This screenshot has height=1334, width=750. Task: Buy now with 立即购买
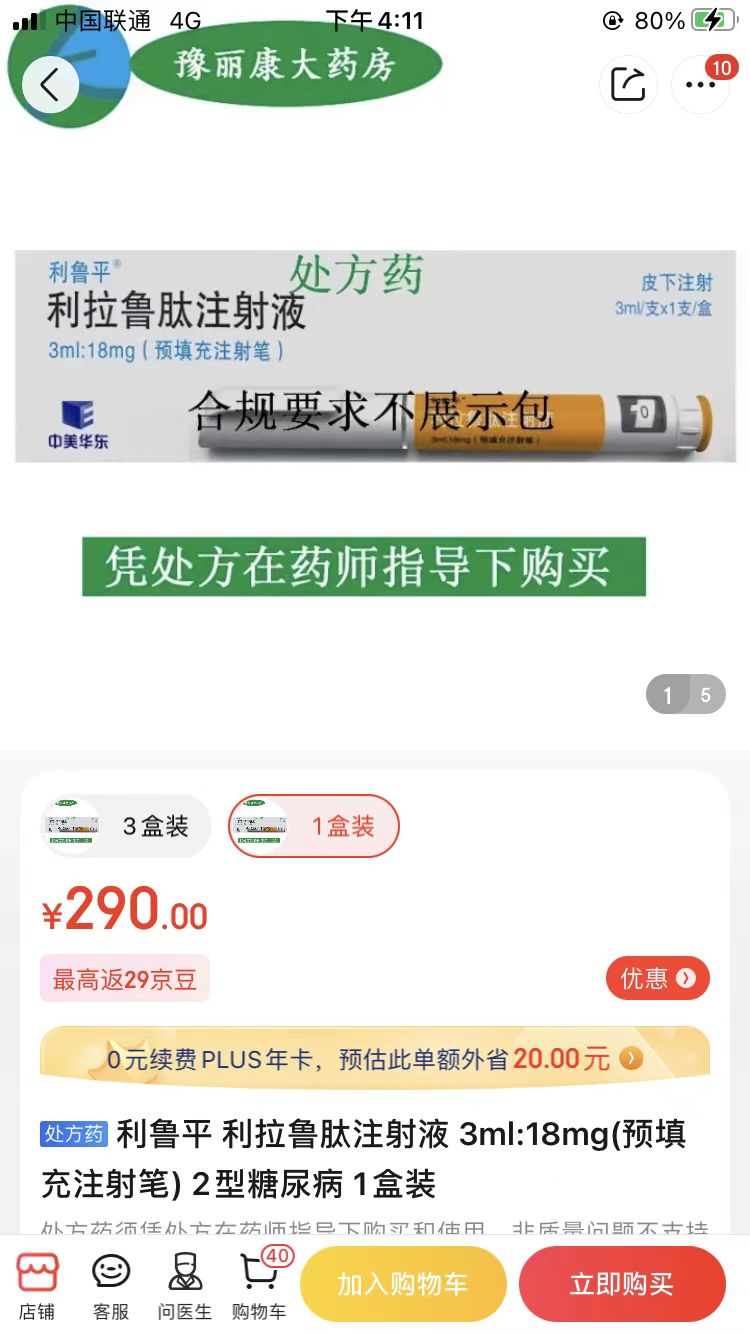tap(621, 1284)
